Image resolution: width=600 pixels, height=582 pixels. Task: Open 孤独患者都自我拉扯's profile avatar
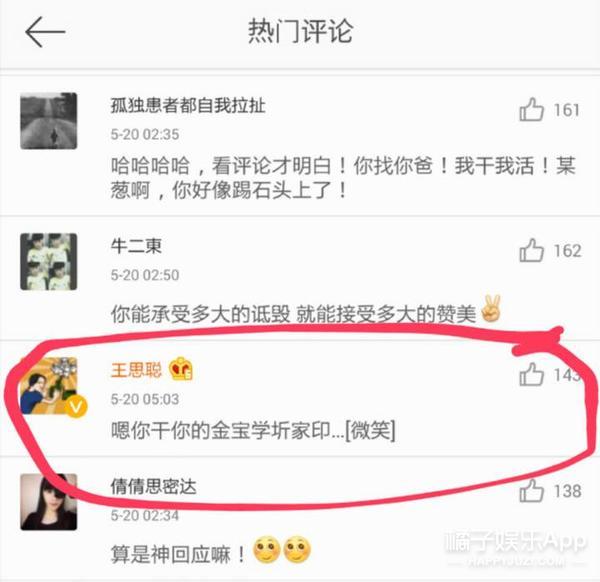coord(49,121)
